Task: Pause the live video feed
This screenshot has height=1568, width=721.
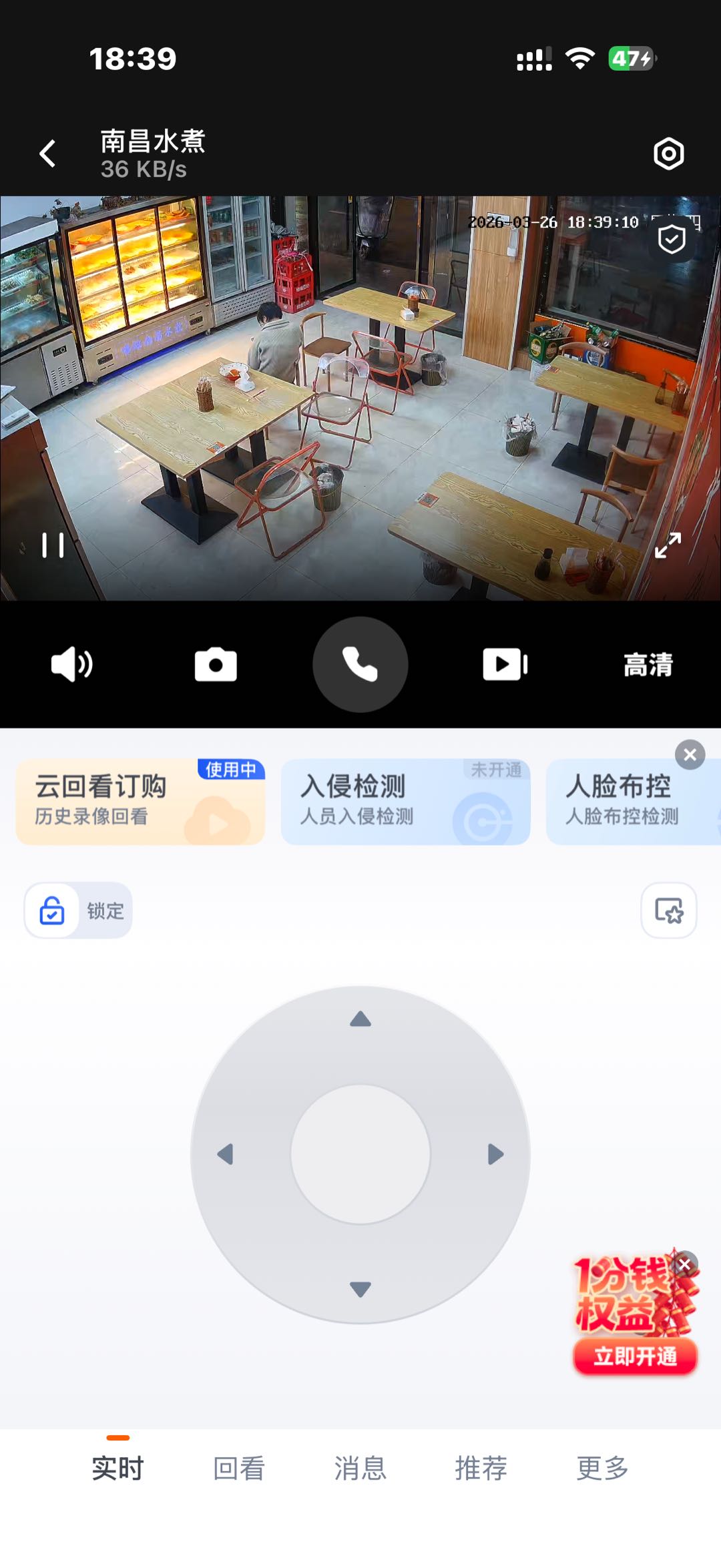Action: point(53,545)
